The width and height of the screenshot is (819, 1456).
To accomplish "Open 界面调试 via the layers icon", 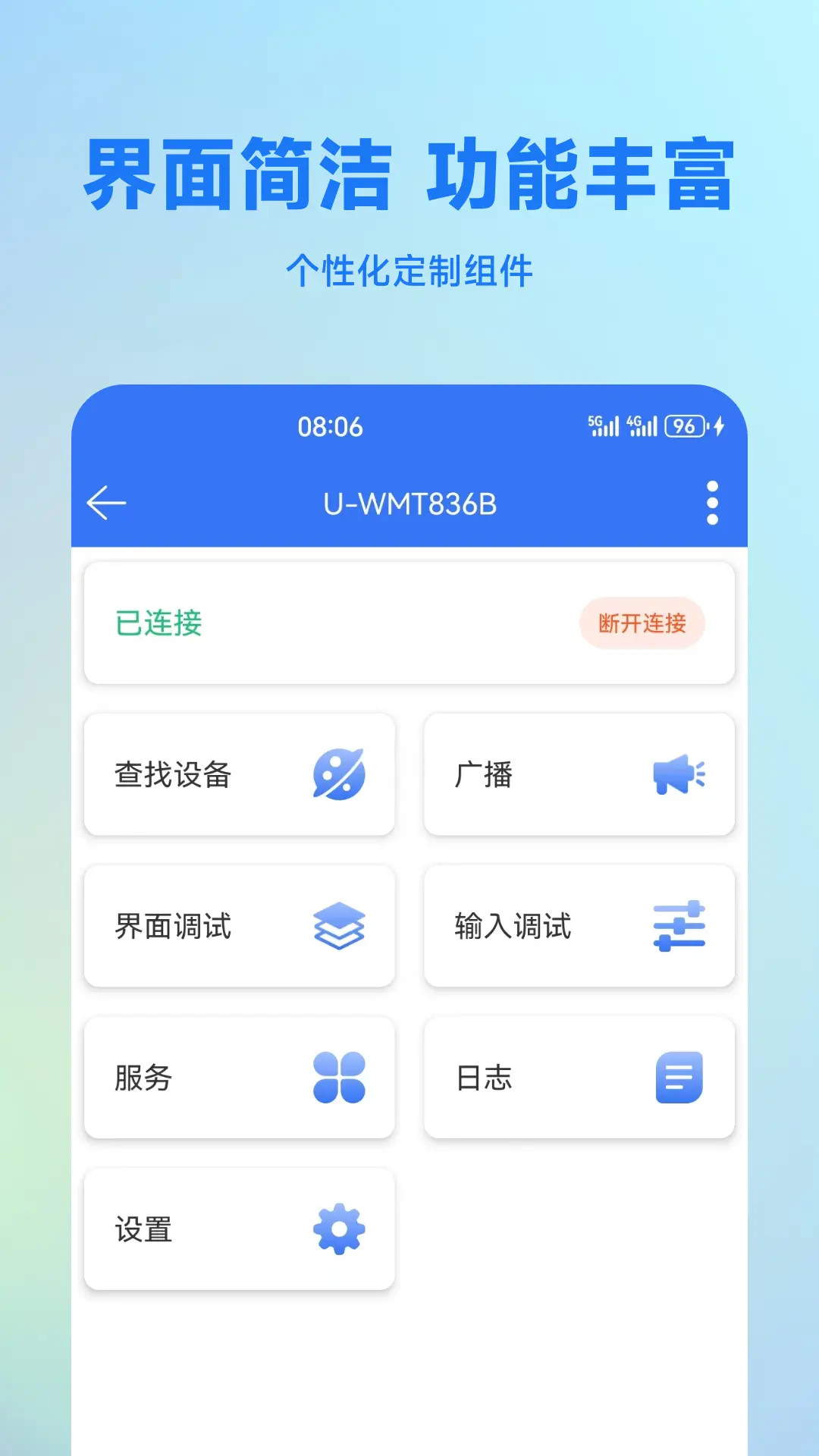I will point(340,927).
